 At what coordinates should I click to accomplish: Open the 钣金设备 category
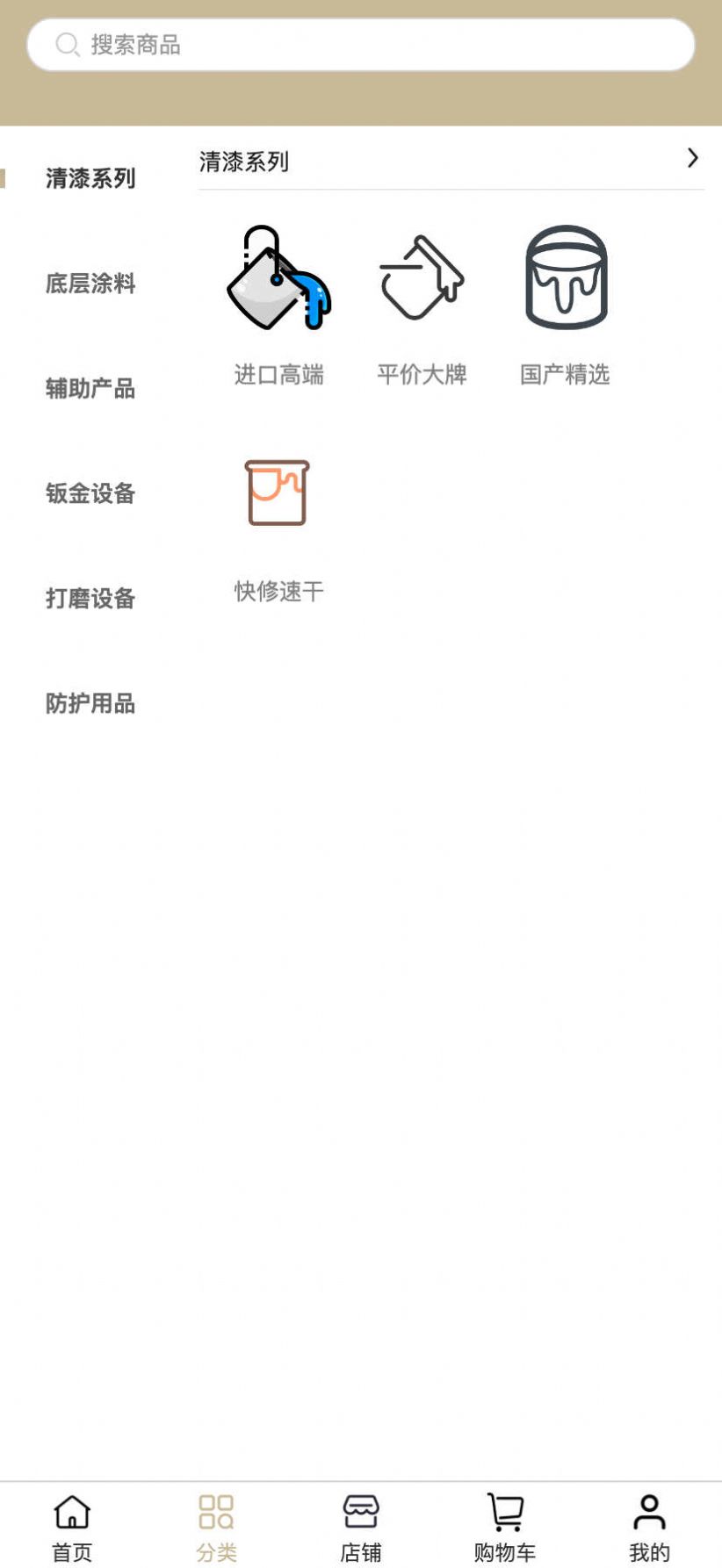90,493
